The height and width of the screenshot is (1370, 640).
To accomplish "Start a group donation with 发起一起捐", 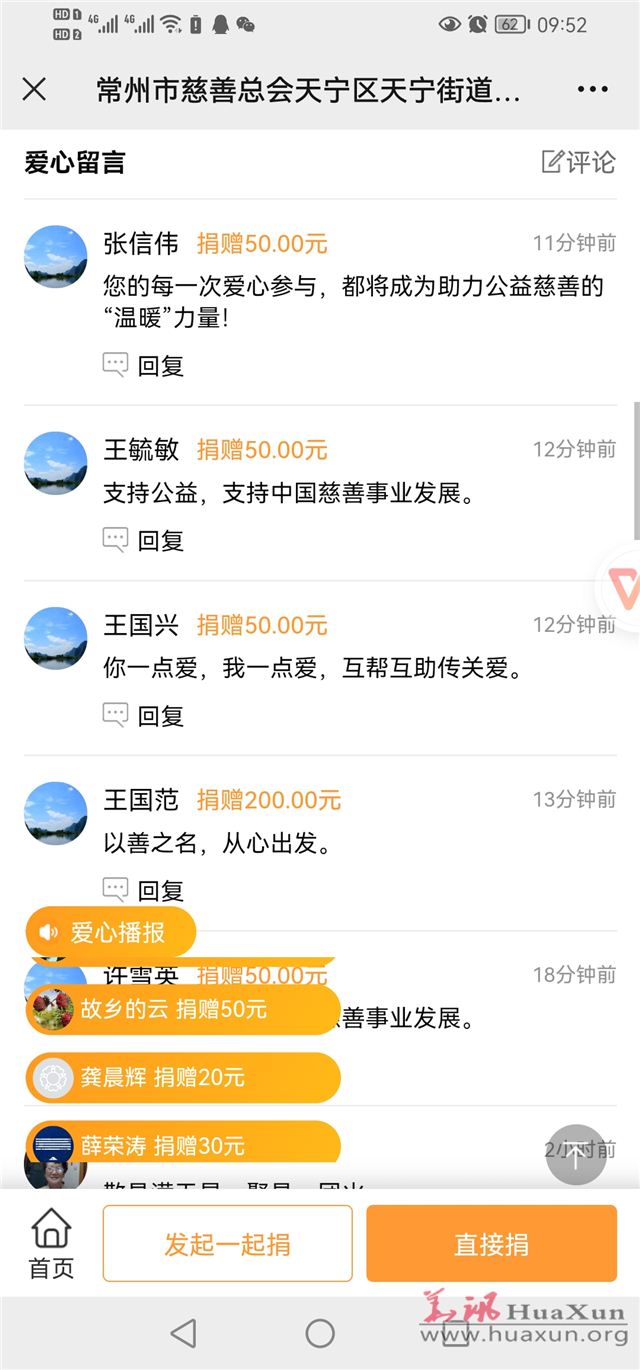I will pos(227,1244).
